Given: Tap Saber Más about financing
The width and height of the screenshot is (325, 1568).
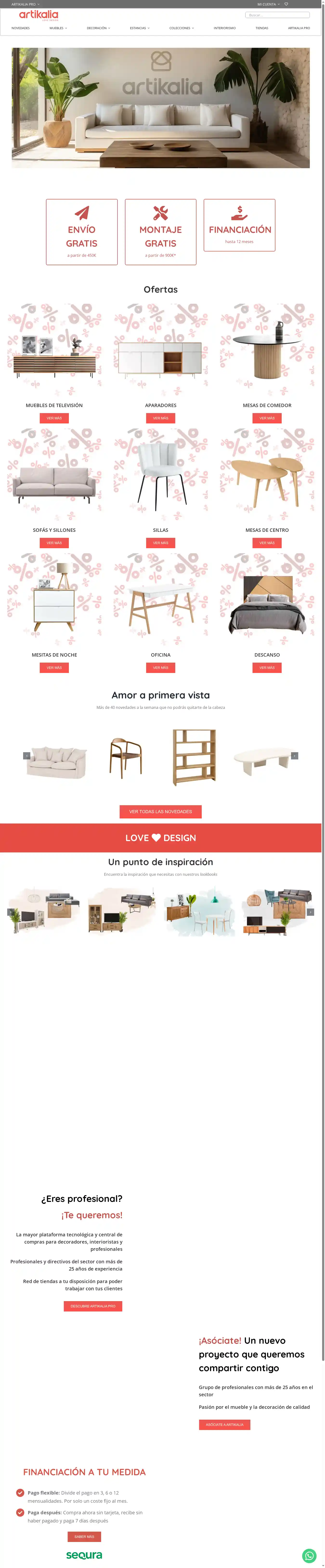Looking at the screenshot, I should tap(84, 1537).
